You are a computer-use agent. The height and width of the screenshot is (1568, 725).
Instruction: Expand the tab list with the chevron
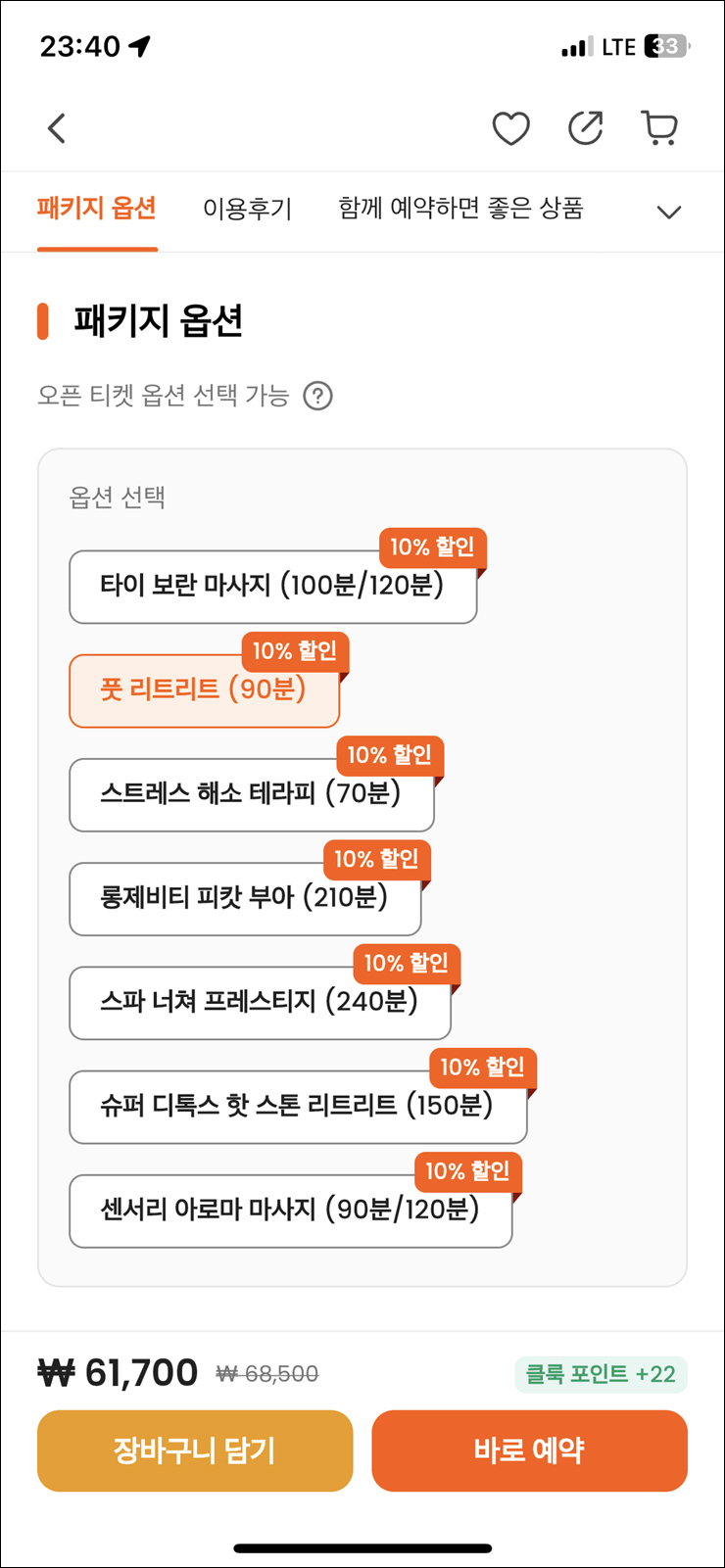click(x=669, y=212)
